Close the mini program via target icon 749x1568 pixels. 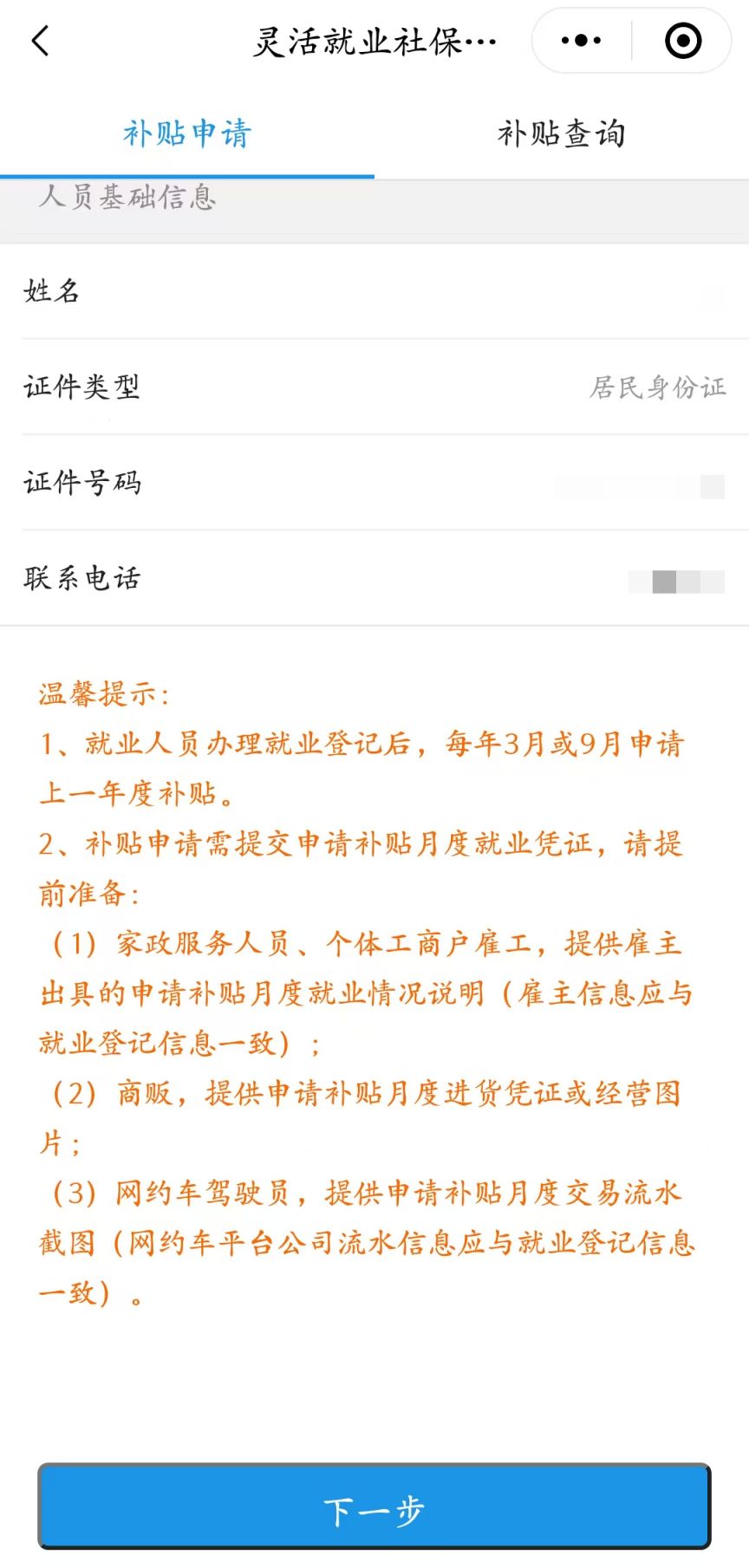click(682, 41)
